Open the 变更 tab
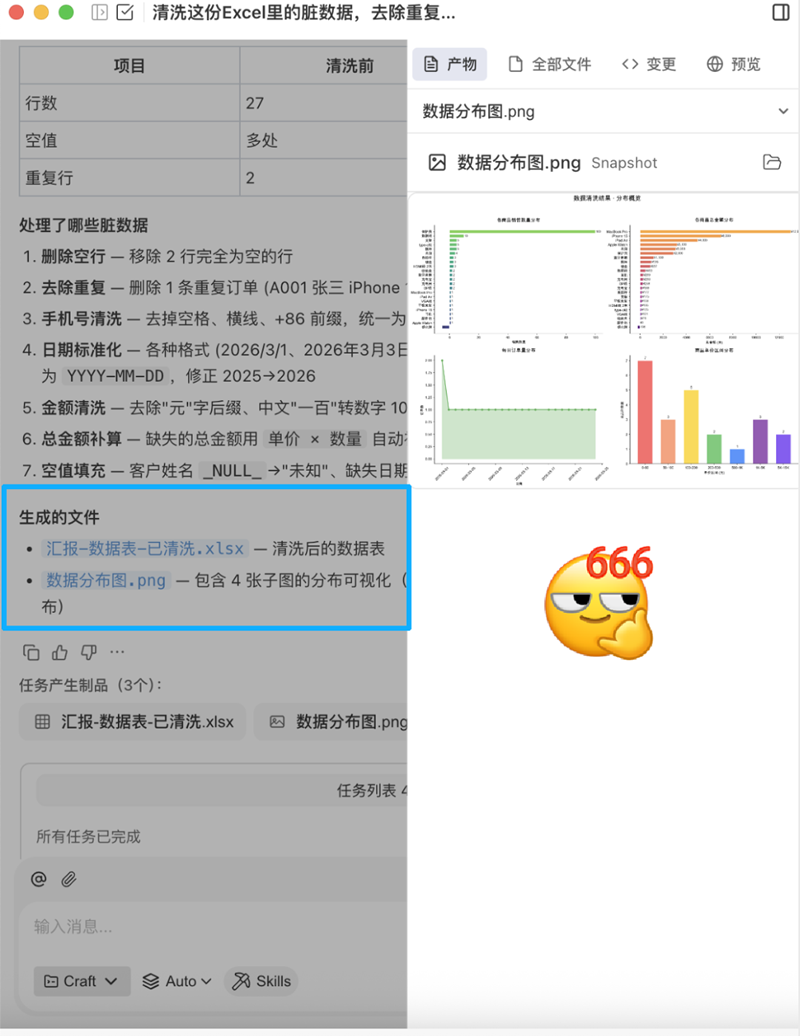800x1036 pixels. (649, 64)
